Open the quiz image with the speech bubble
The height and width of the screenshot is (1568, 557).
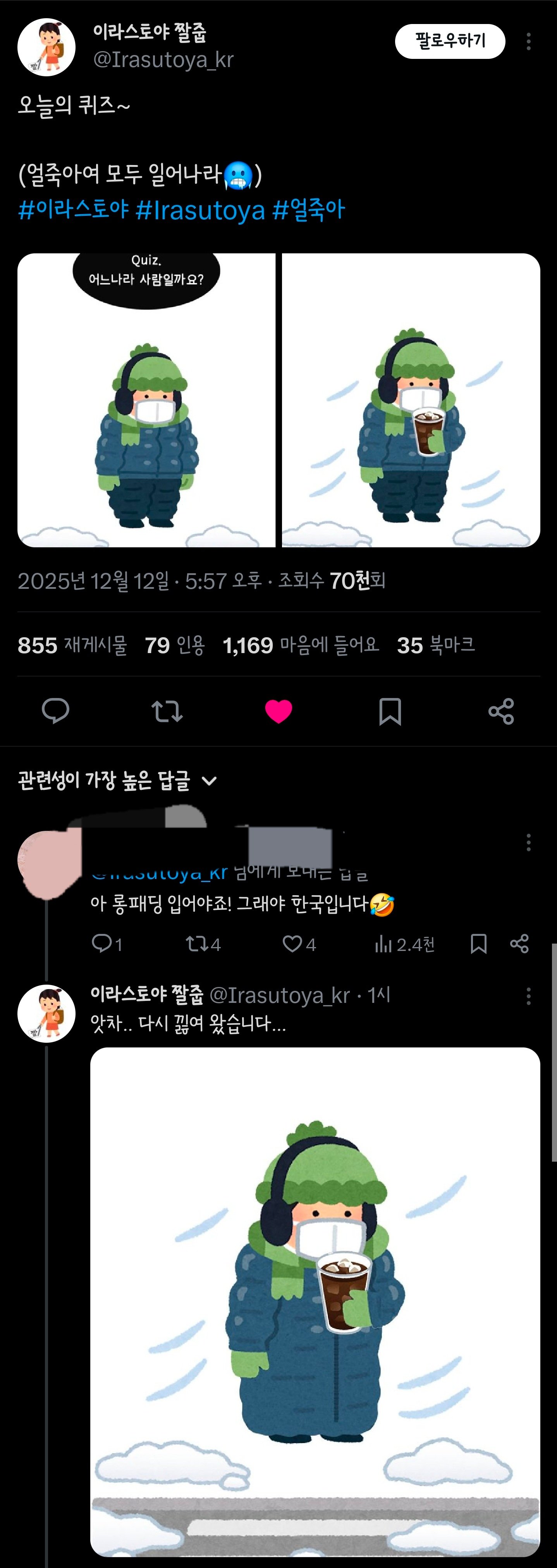click(x=146, y=400)
